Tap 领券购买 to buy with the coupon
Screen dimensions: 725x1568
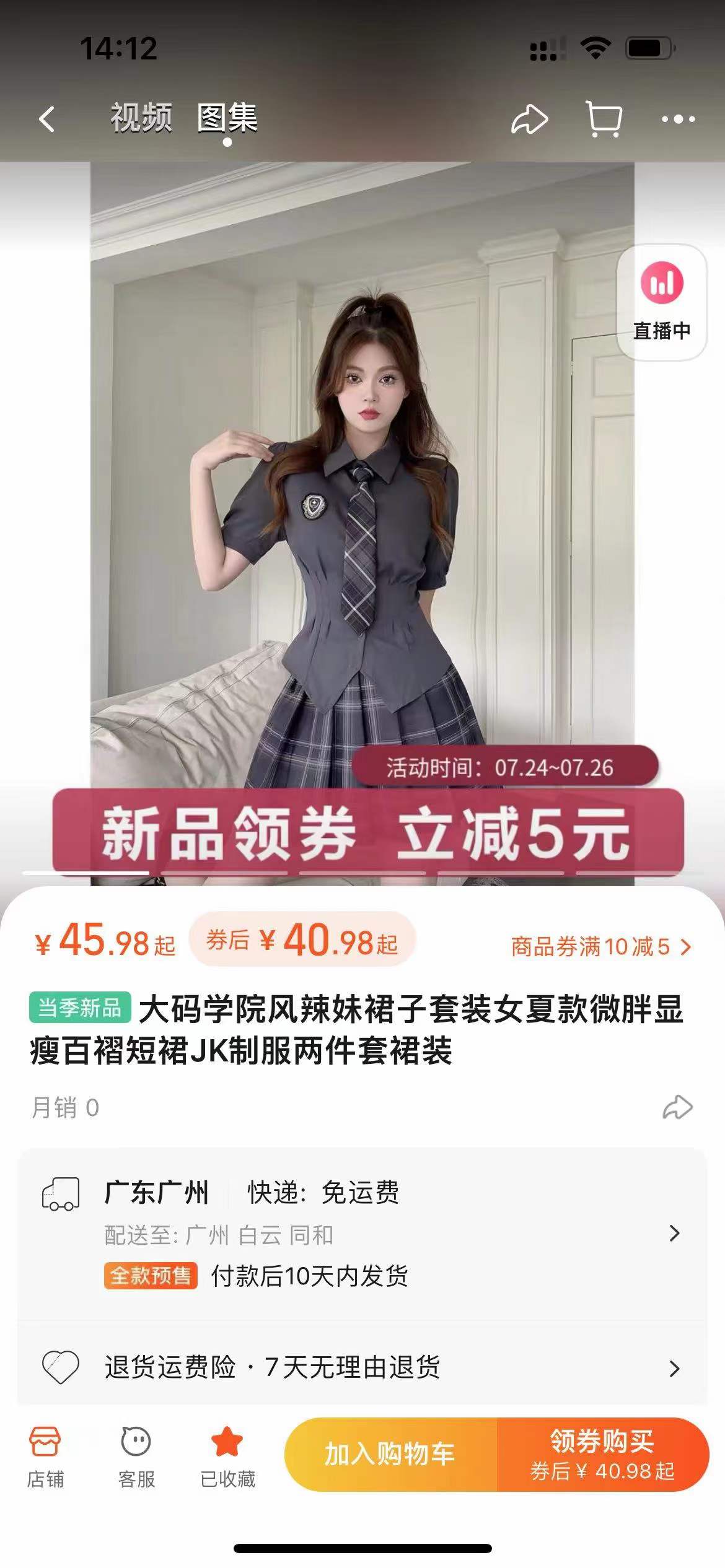(x=602, y=1454)
